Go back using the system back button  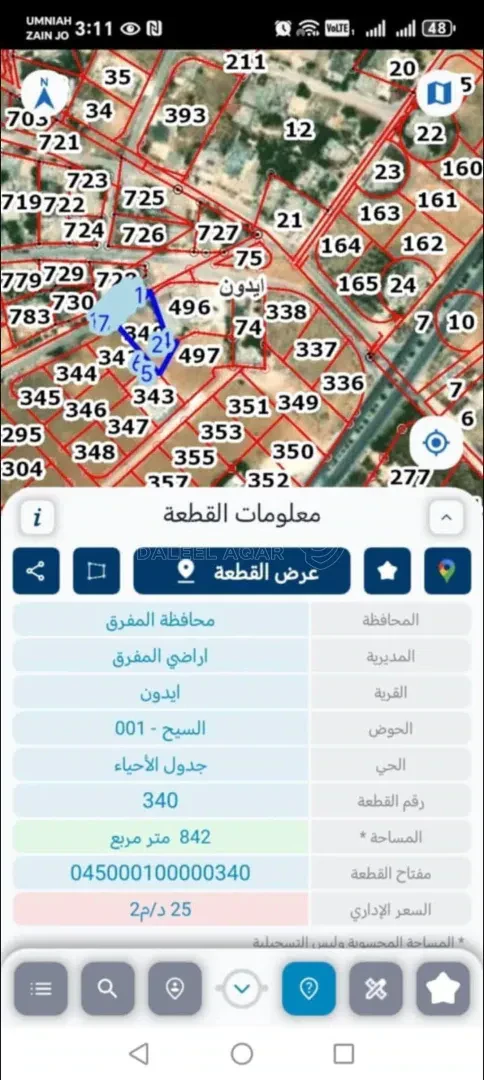coord(139,1053)
